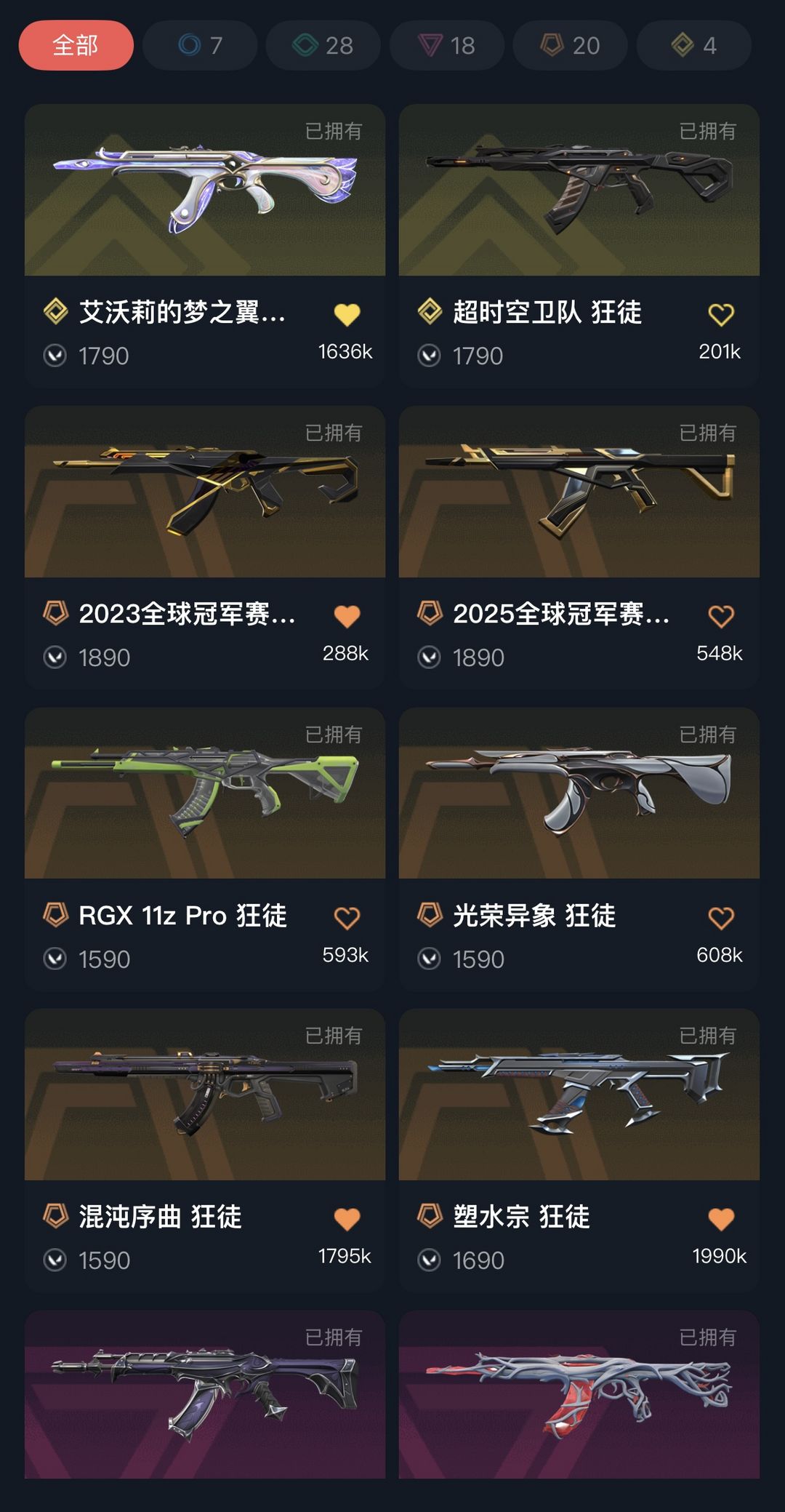Filter by the tier chip showing 18
This screenshot has height=1512, width=785.
coord(446,45)
